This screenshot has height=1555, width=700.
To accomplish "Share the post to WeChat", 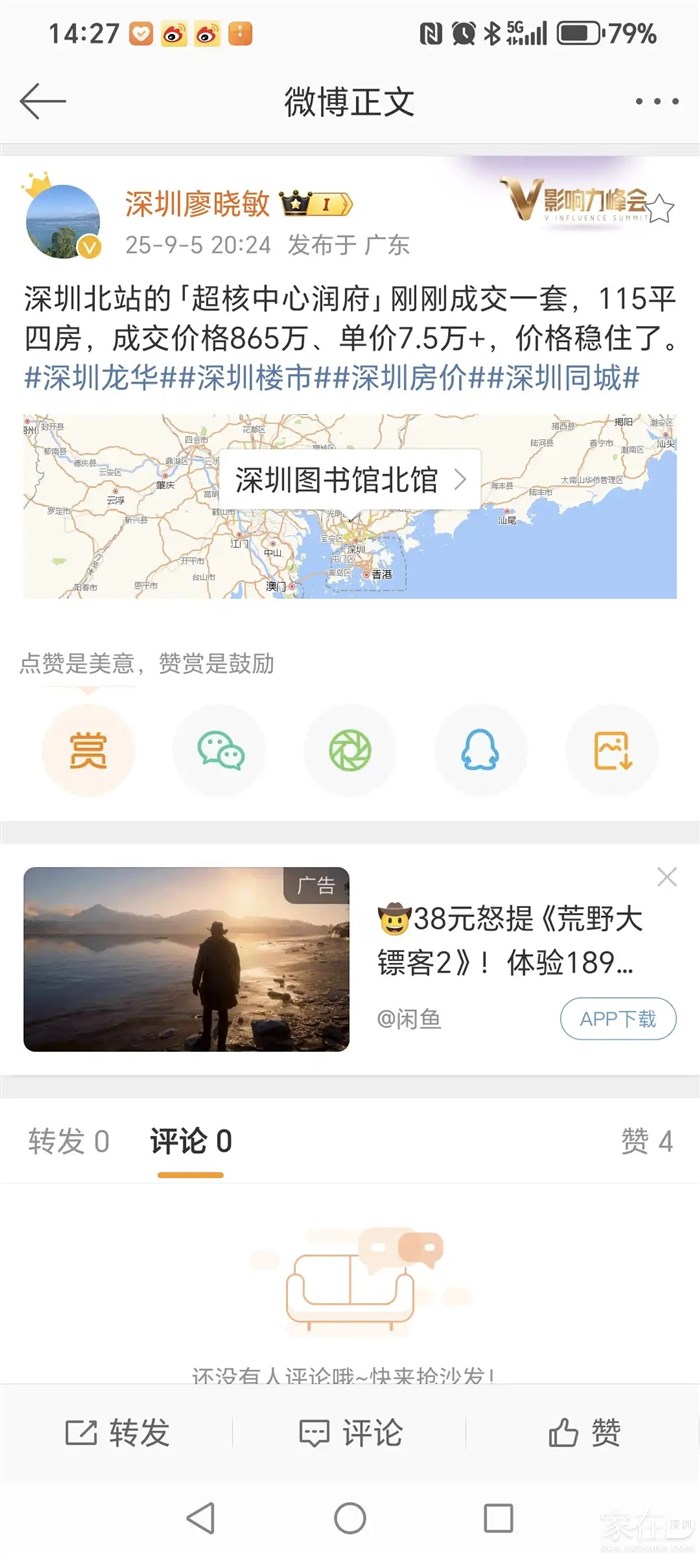I will point(220,750).
